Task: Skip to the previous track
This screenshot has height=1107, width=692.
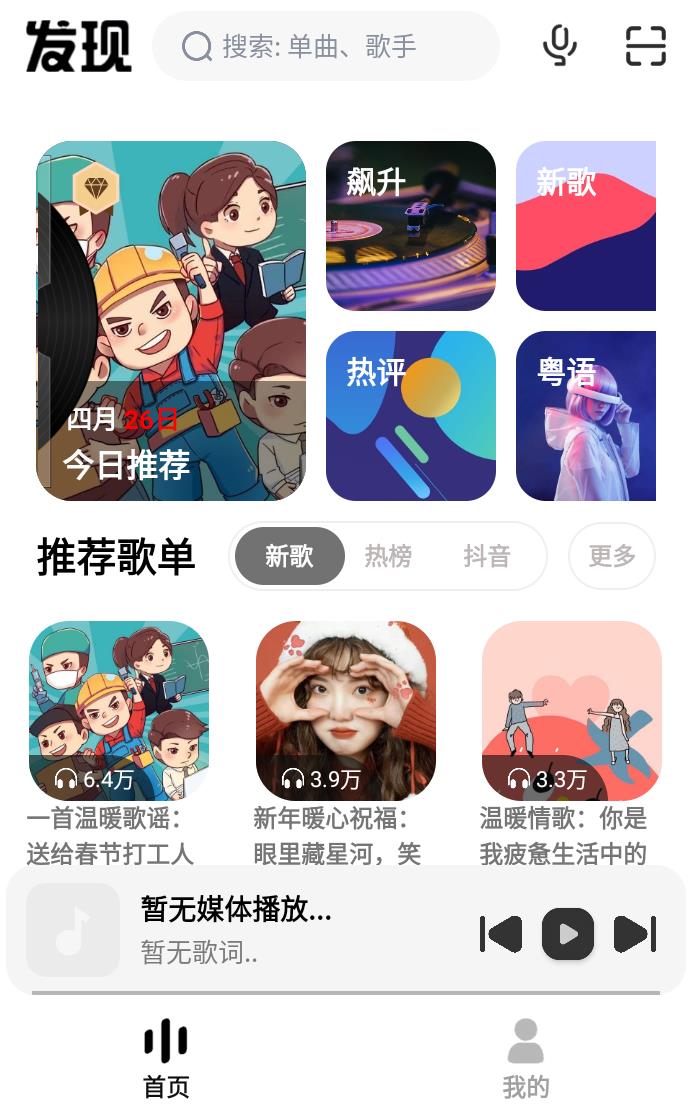Action: [502, 934]
